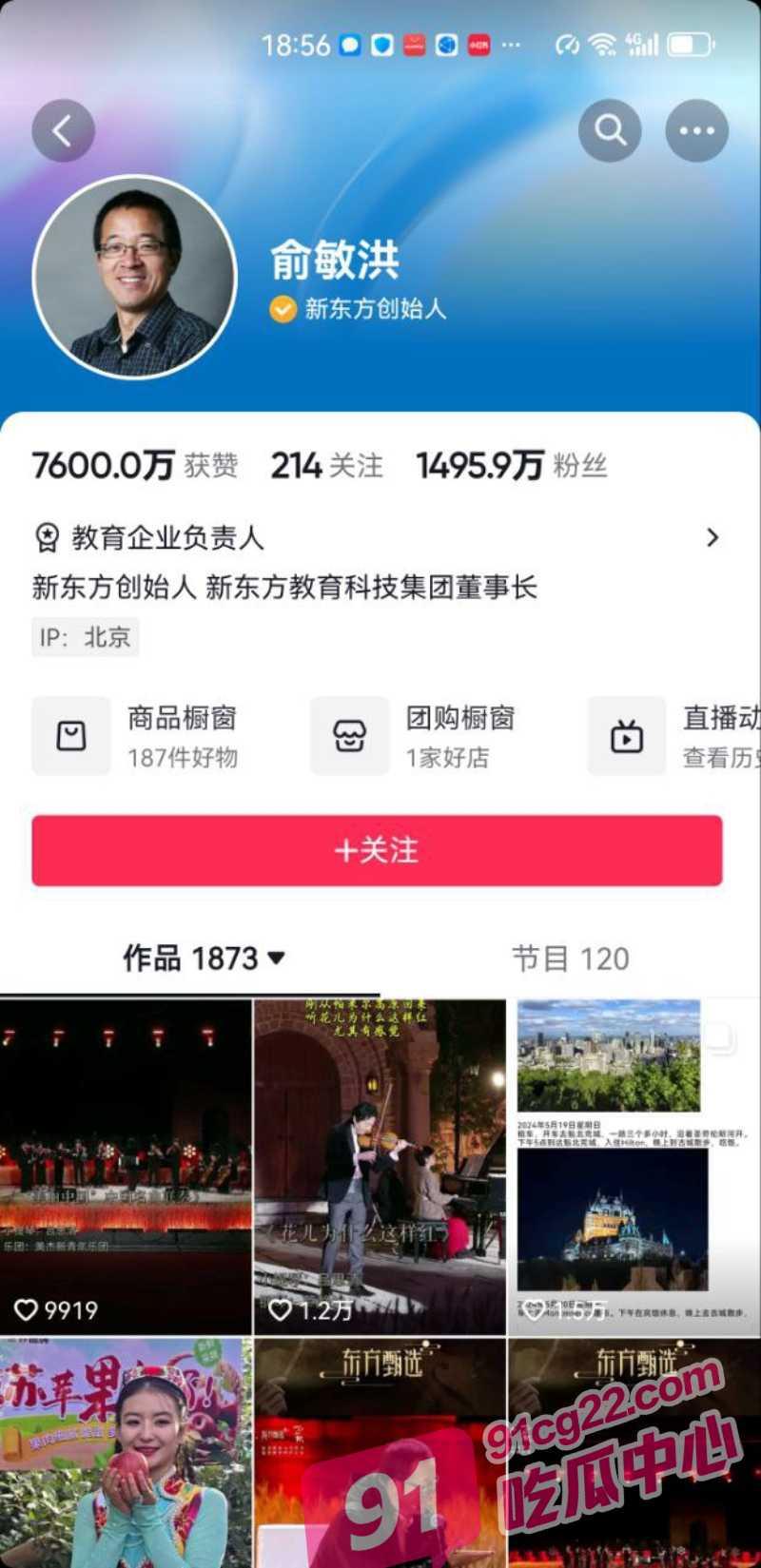Open the 1495.9万 粉丝 followers list
Screen dimensions: 761x1568
(x=511, y=465)
